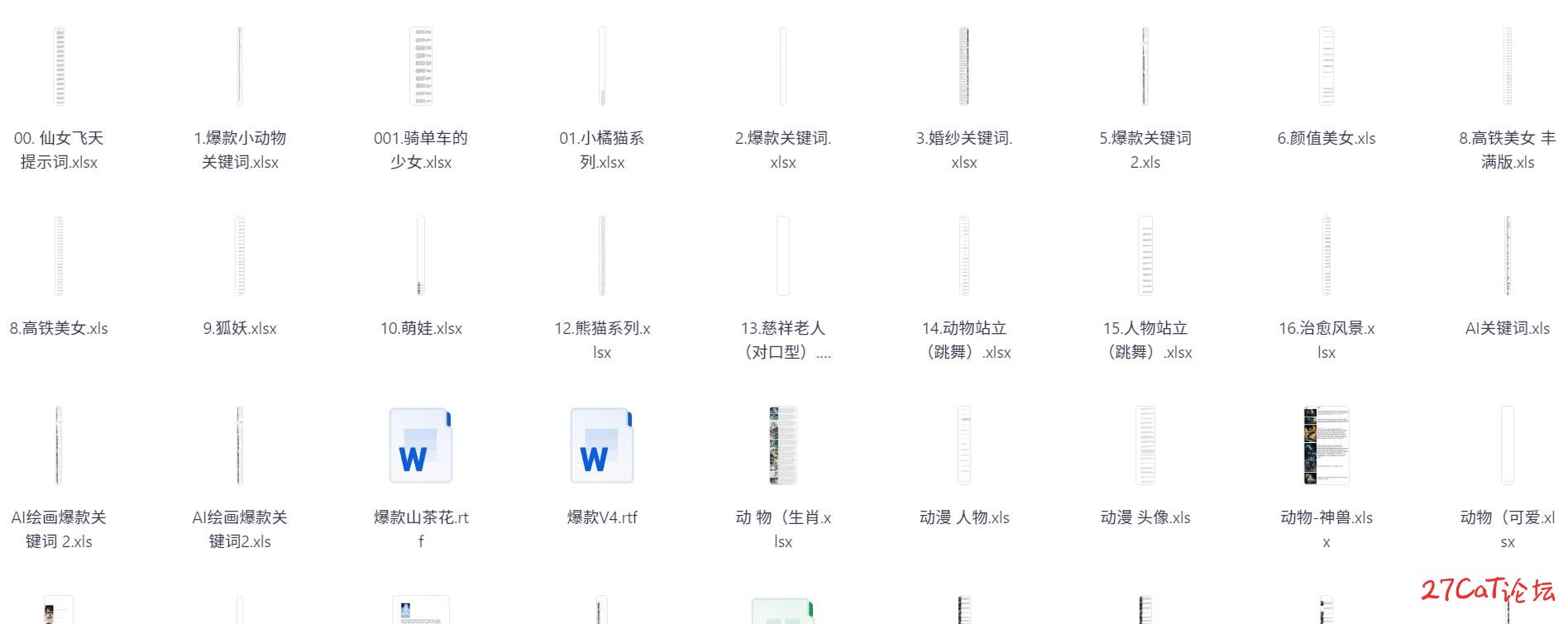Select 001.骑单车的少女.xlsx
The height and width of the screenshot is (624, 1568).
(421, 66)
